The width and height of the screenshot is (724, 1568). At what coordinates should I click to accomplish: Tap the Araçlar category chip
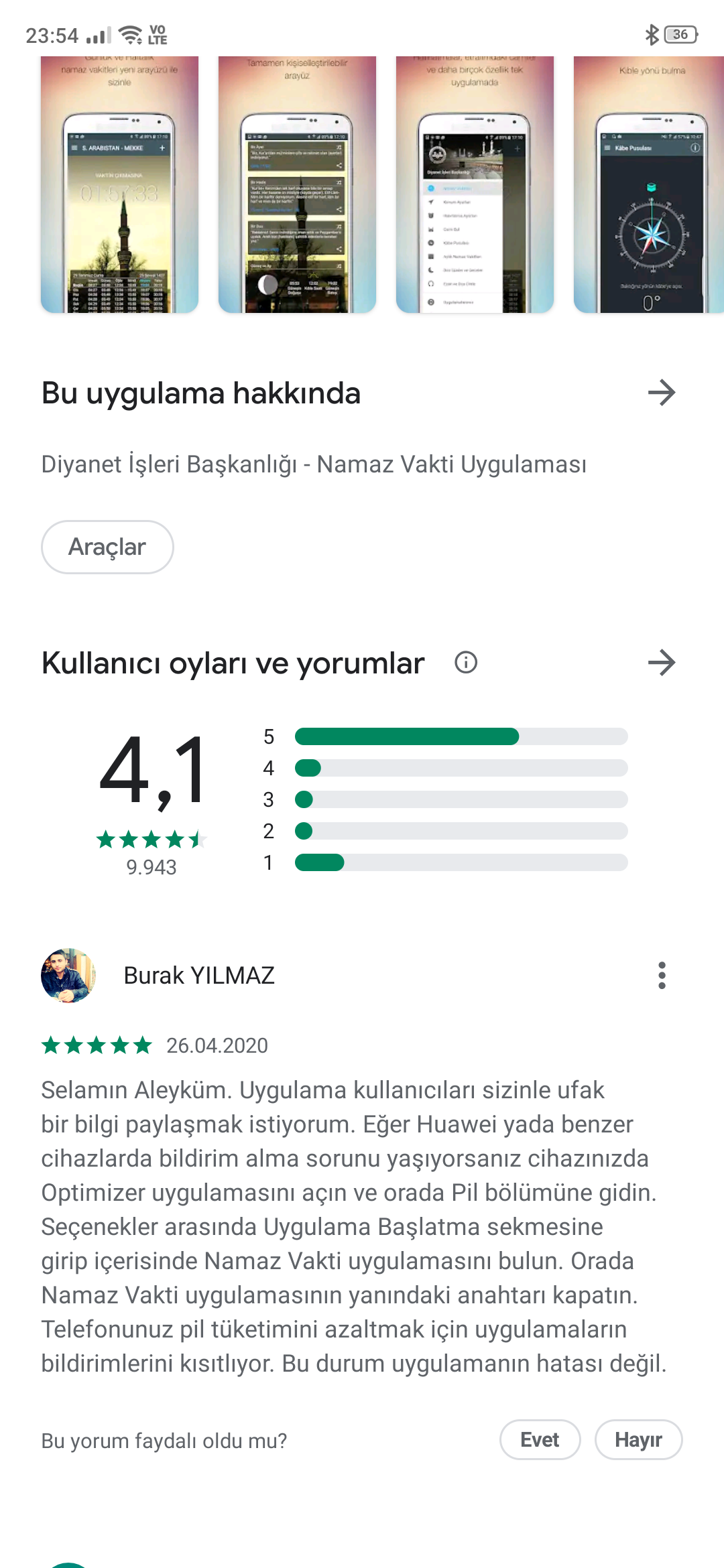pos(107,547)
